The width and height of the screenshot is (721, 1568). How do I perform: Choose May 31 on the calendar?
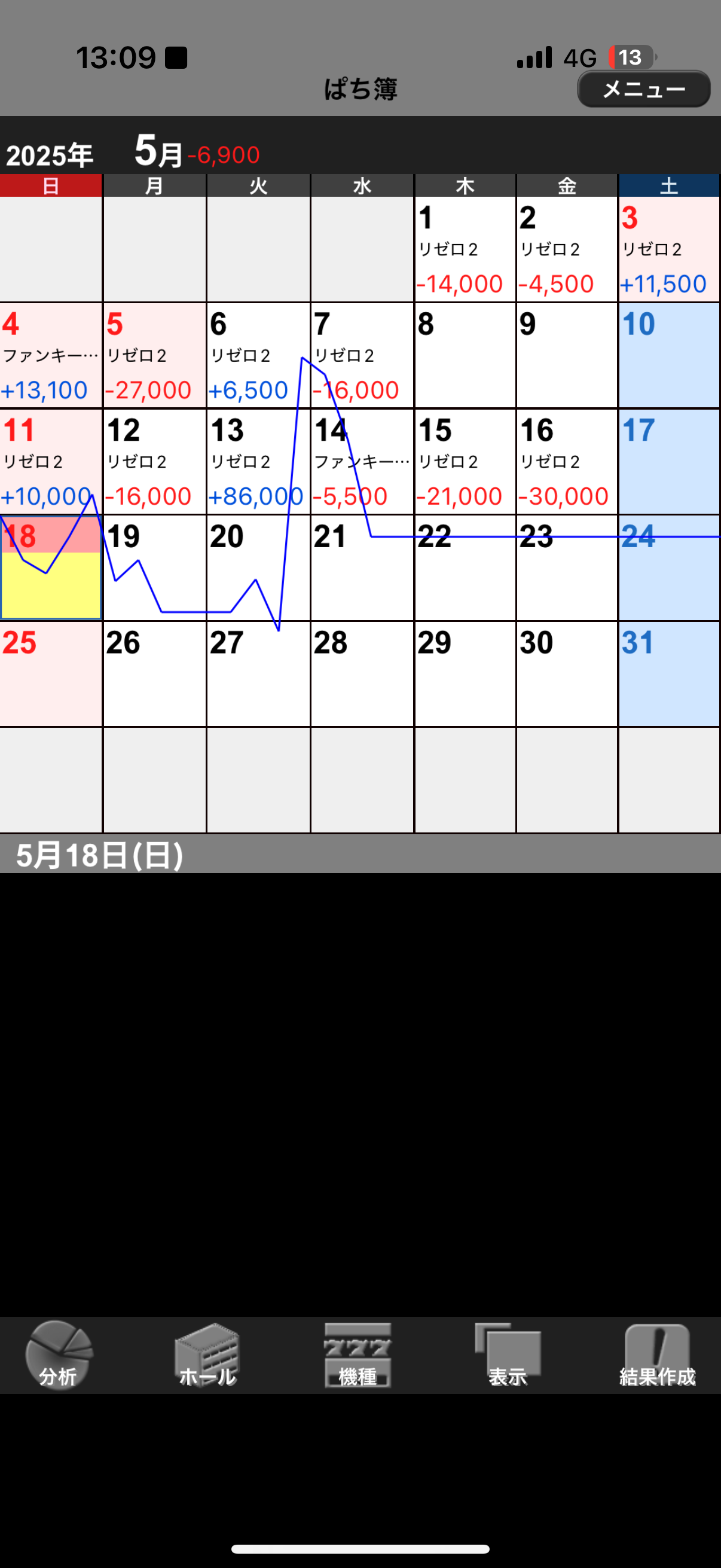click(668, 675)
